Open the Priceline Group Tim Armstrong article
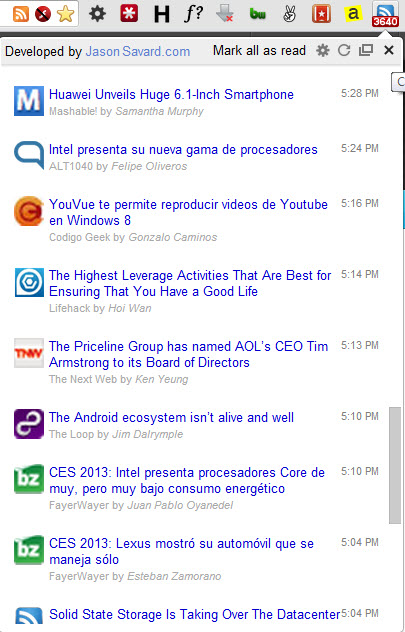 188,354
